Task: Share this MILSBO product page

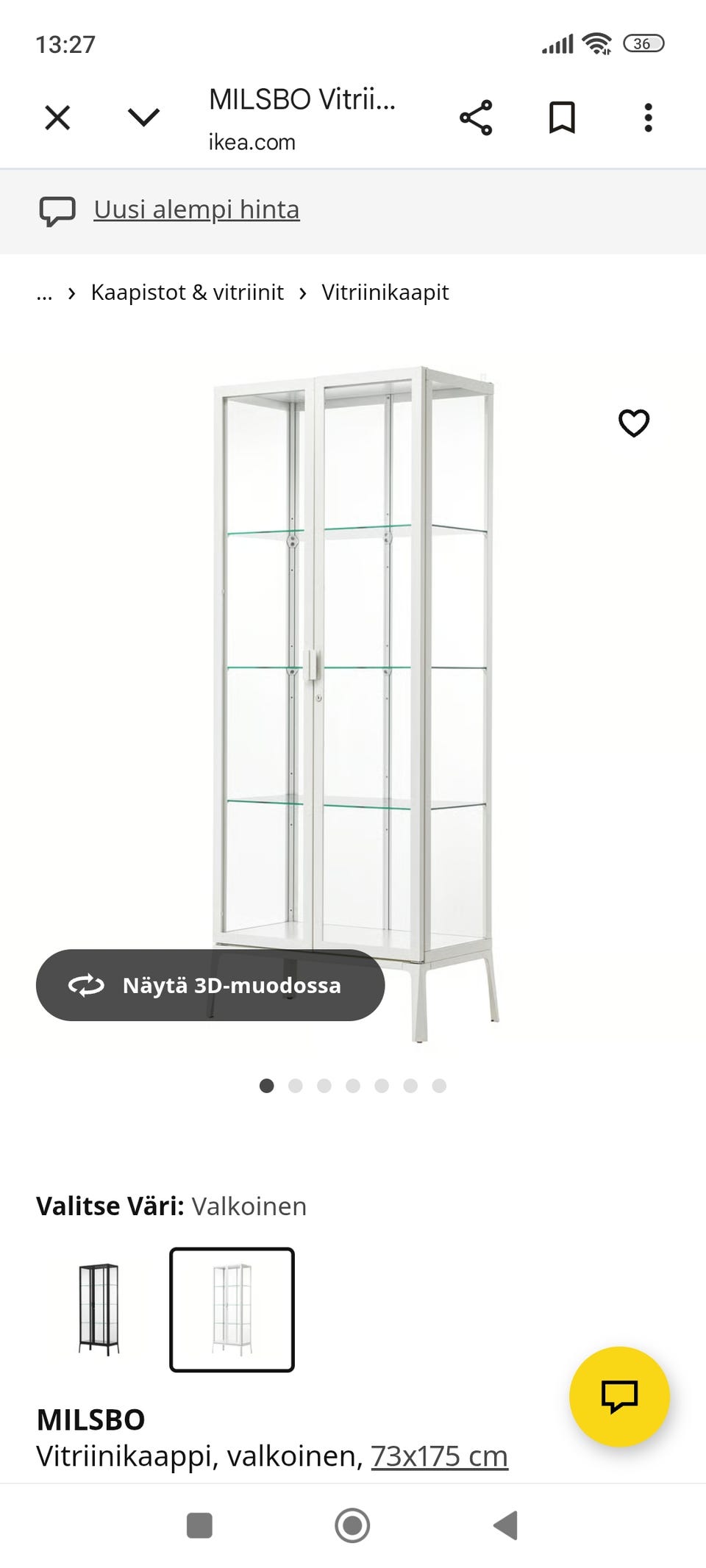Action: click(476, 118)
